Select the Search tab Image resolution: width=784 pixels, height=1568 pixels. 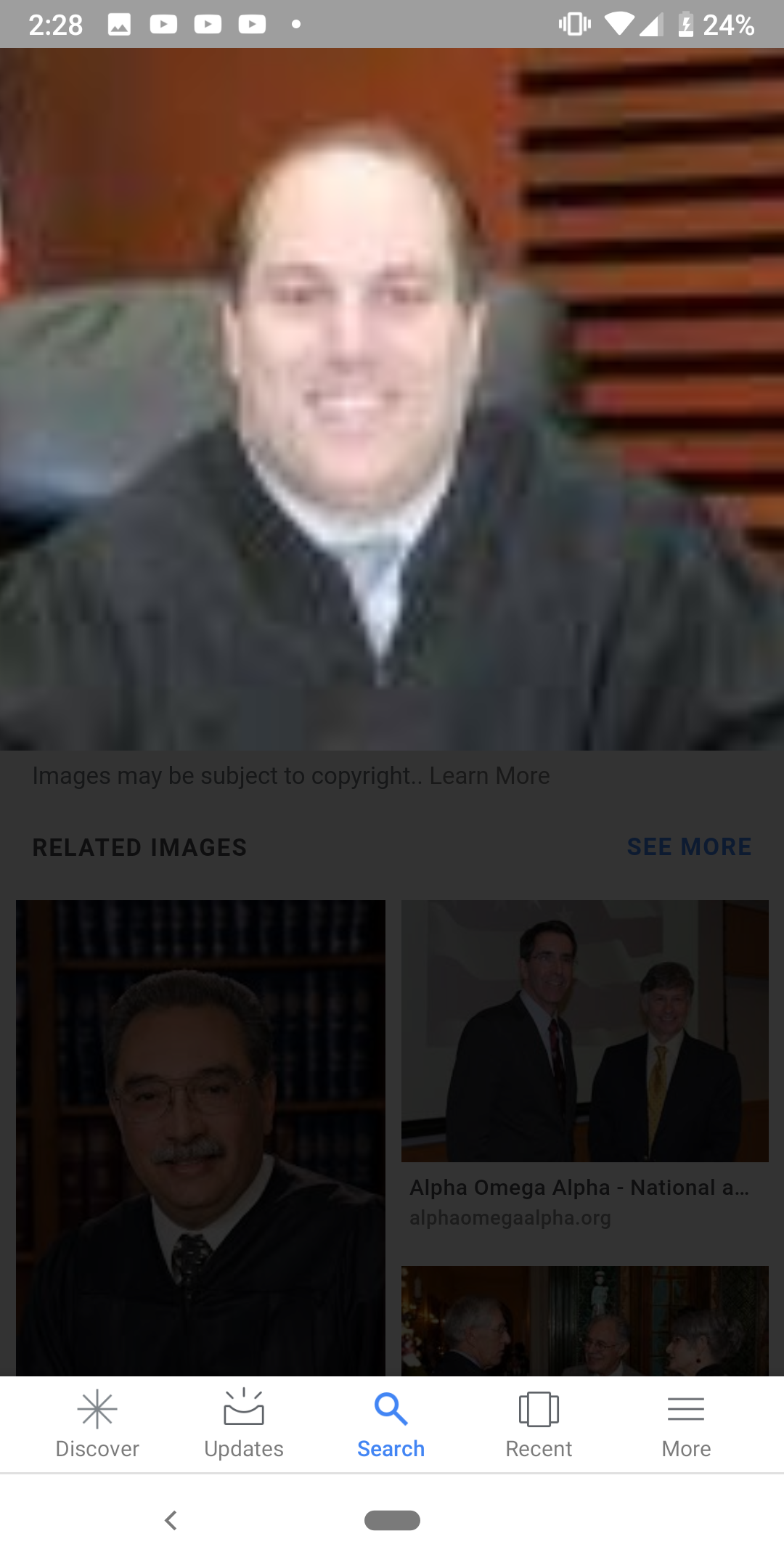click(x=391, y=1424)
